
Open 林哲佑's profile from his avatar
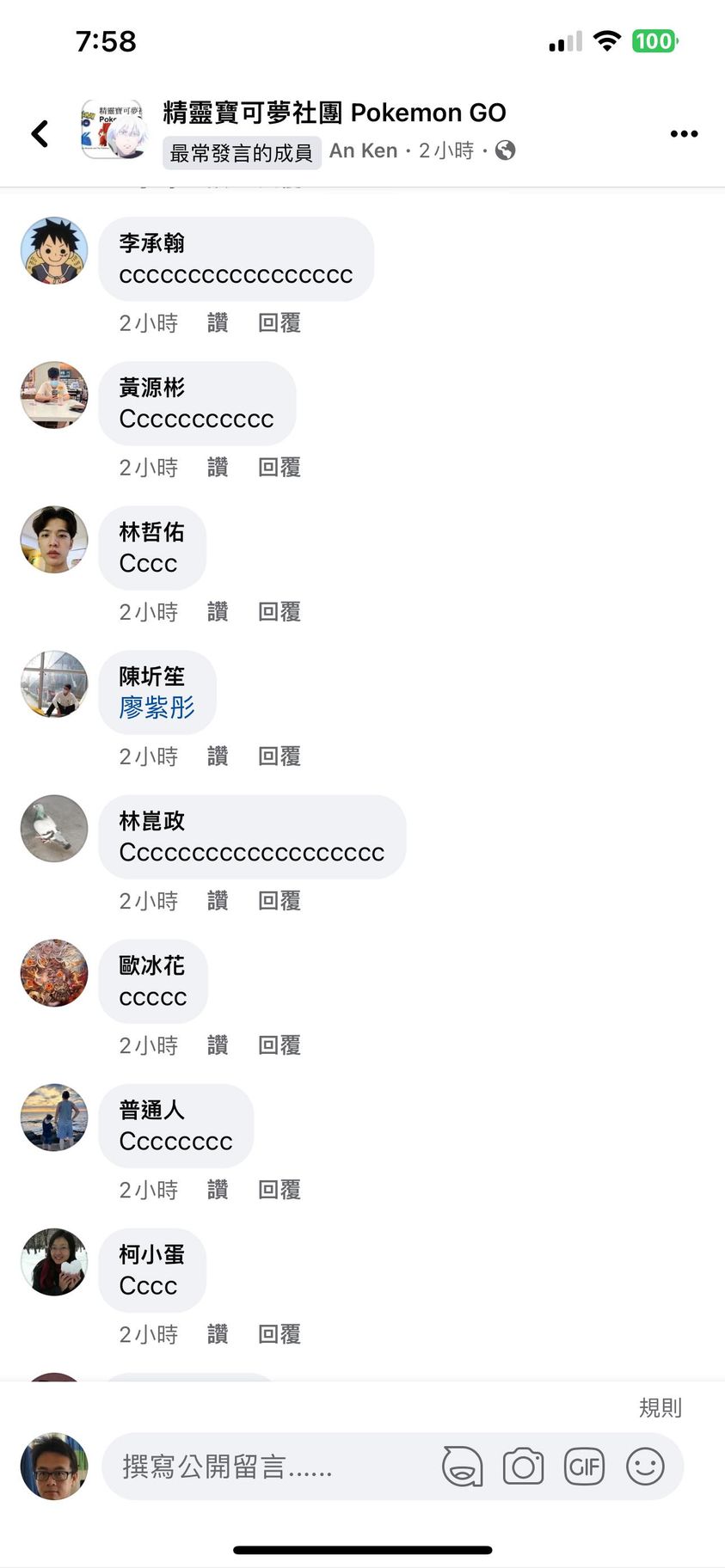(54, 539)
